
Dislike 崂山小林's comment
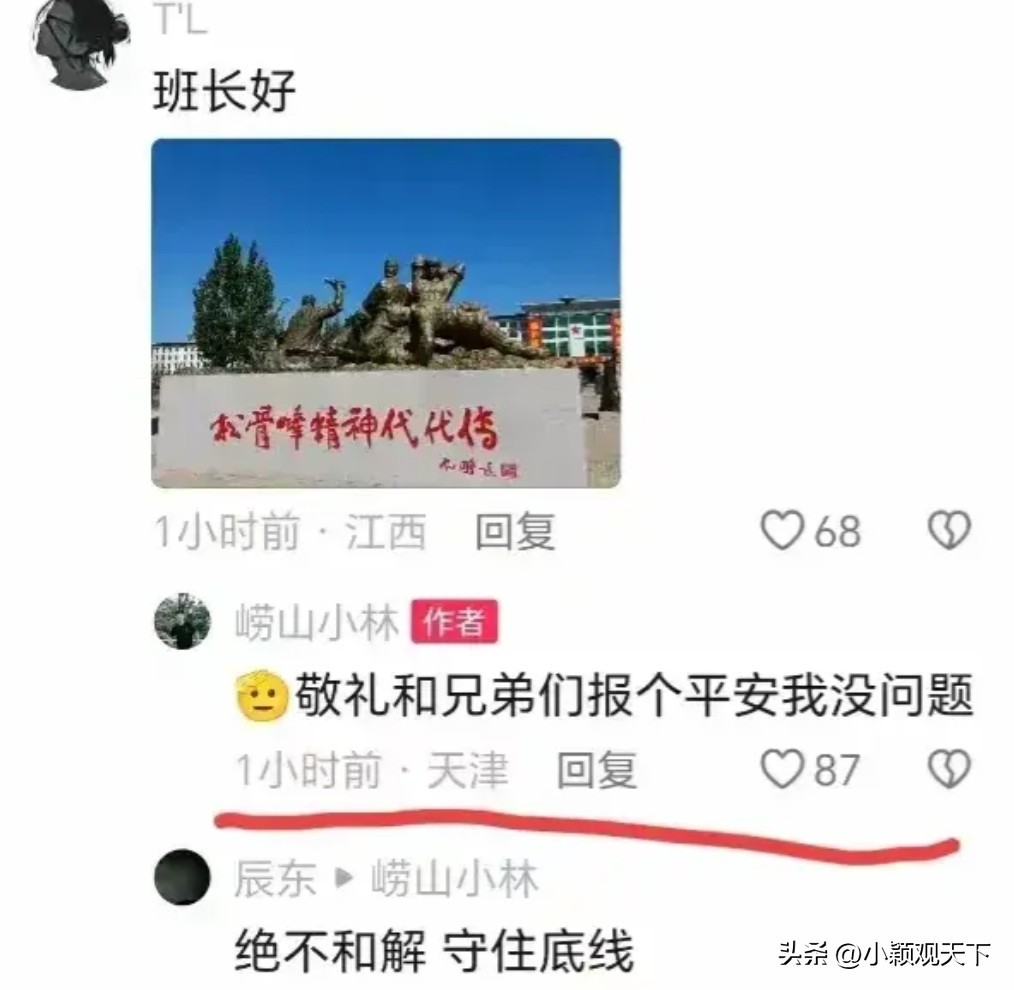(948, 770)
